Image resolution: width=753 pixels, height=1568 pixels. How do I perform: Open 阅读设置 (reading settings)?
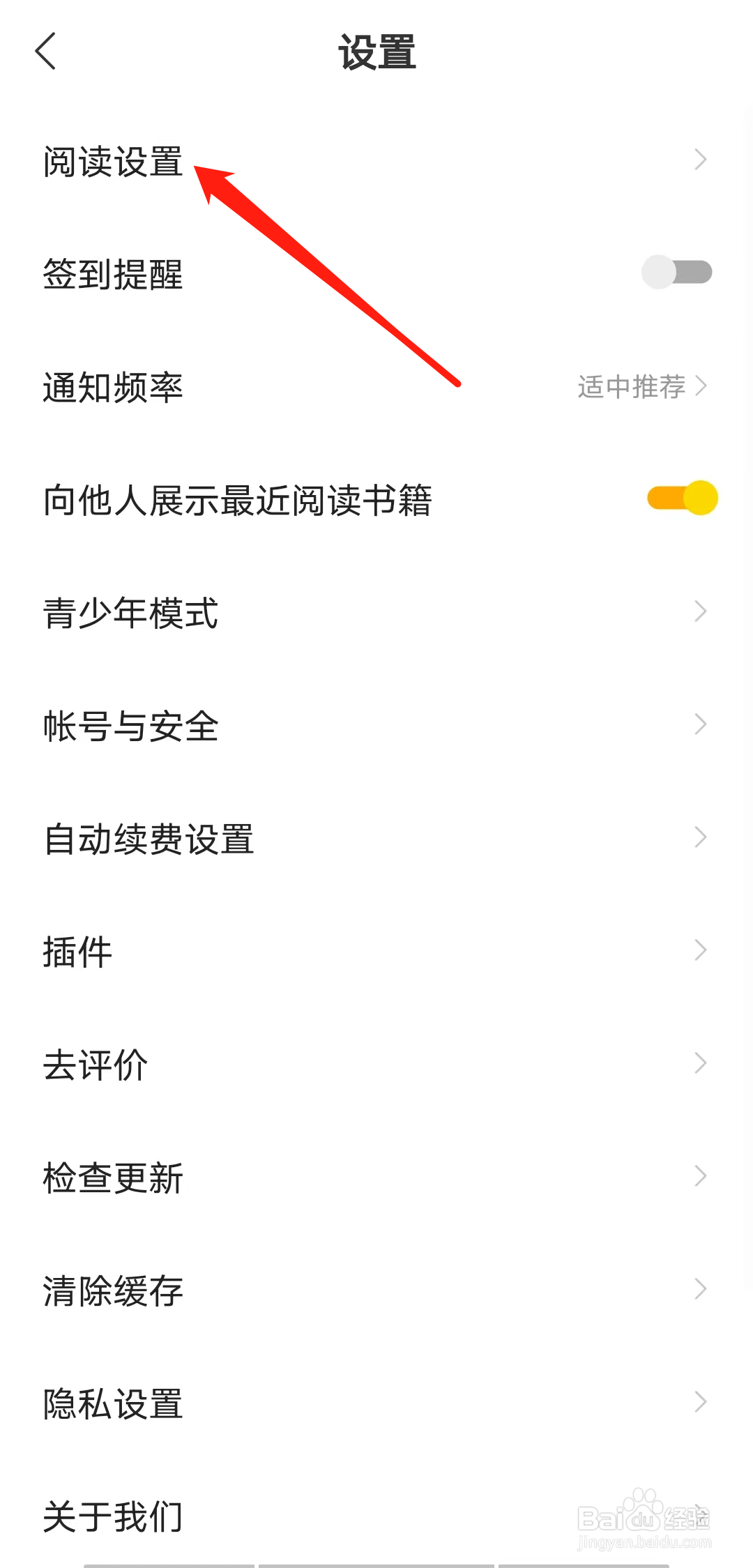[x=112, y=159]
